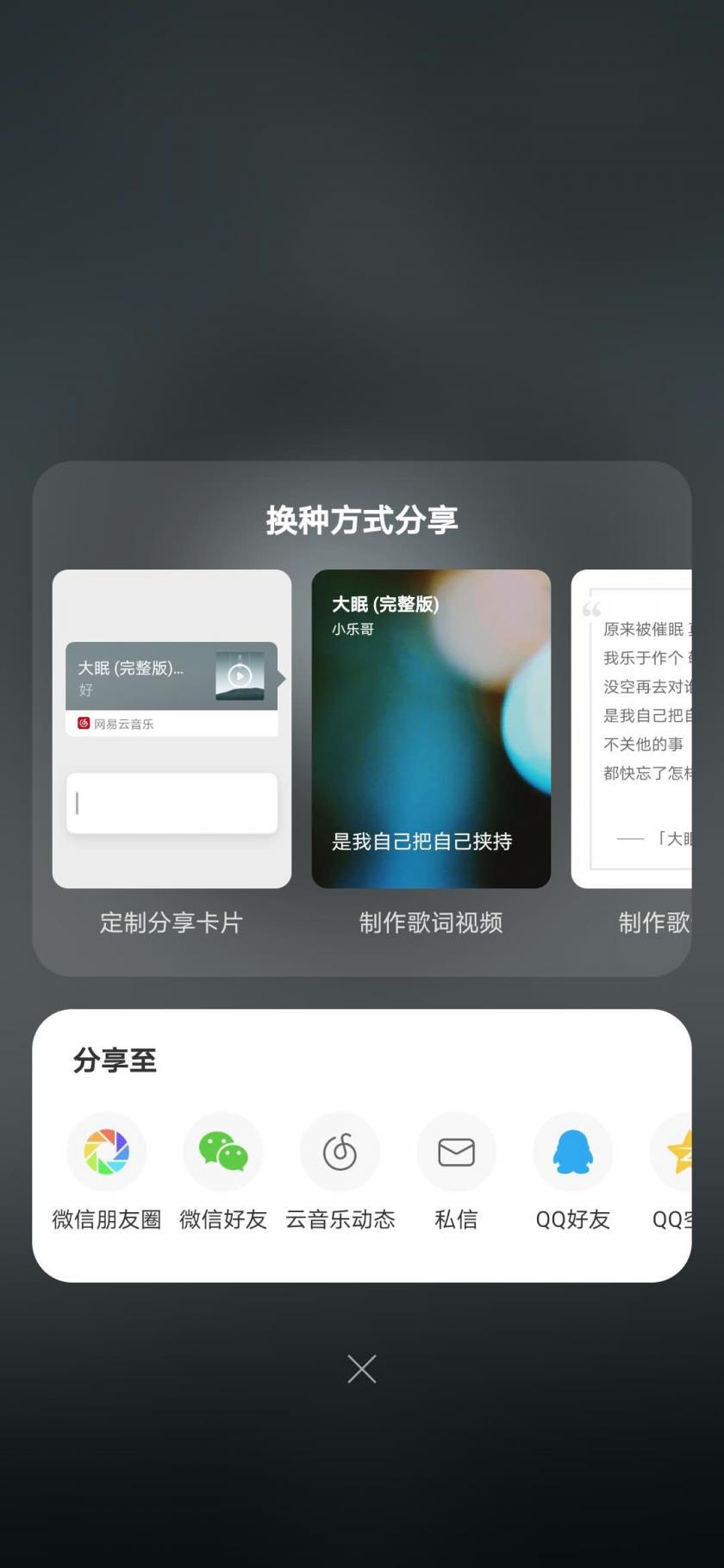Share to QQ空间 star icon
This screenshot has height=1568, width=724.
tap(676, 1152)
